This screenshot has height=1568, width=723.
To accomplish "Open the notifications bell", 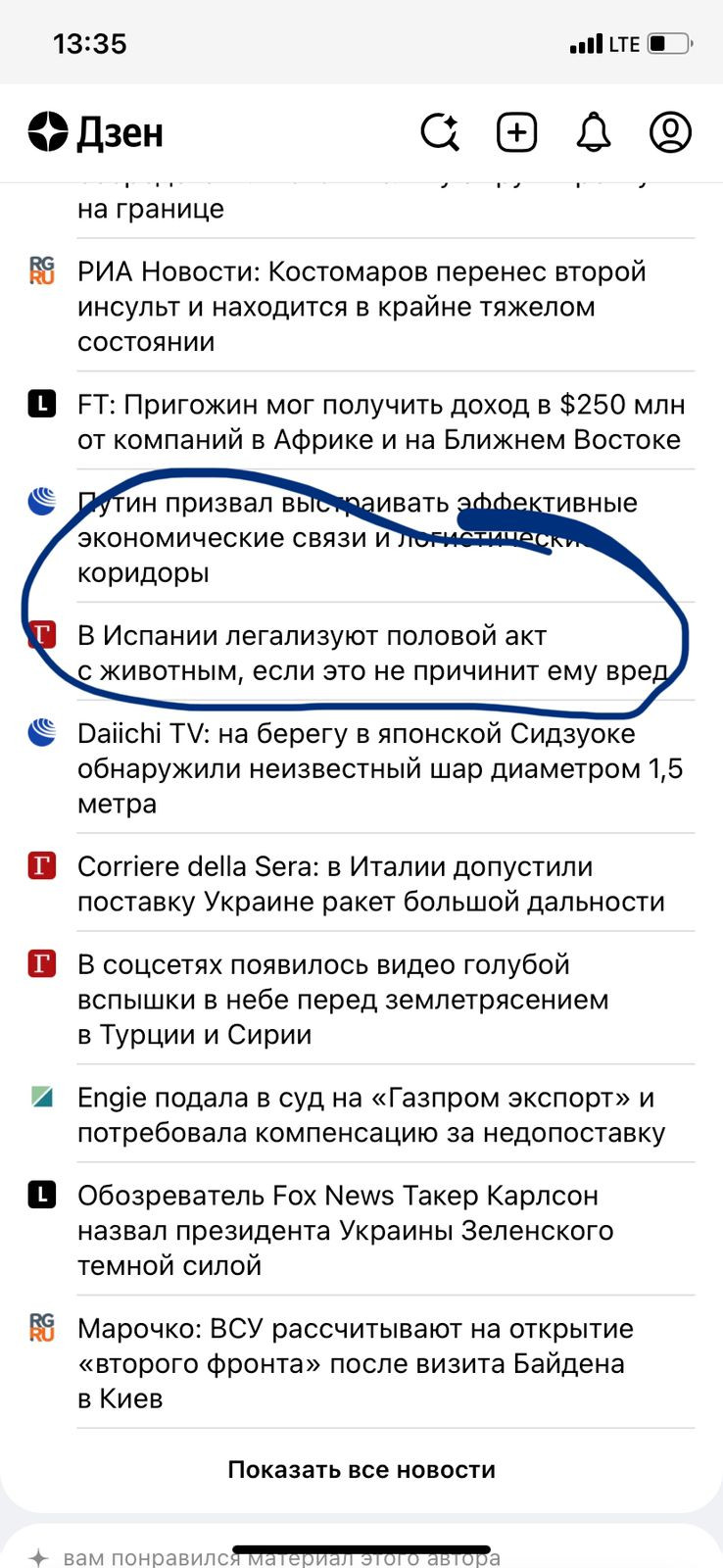I will [x=593, y=132].
